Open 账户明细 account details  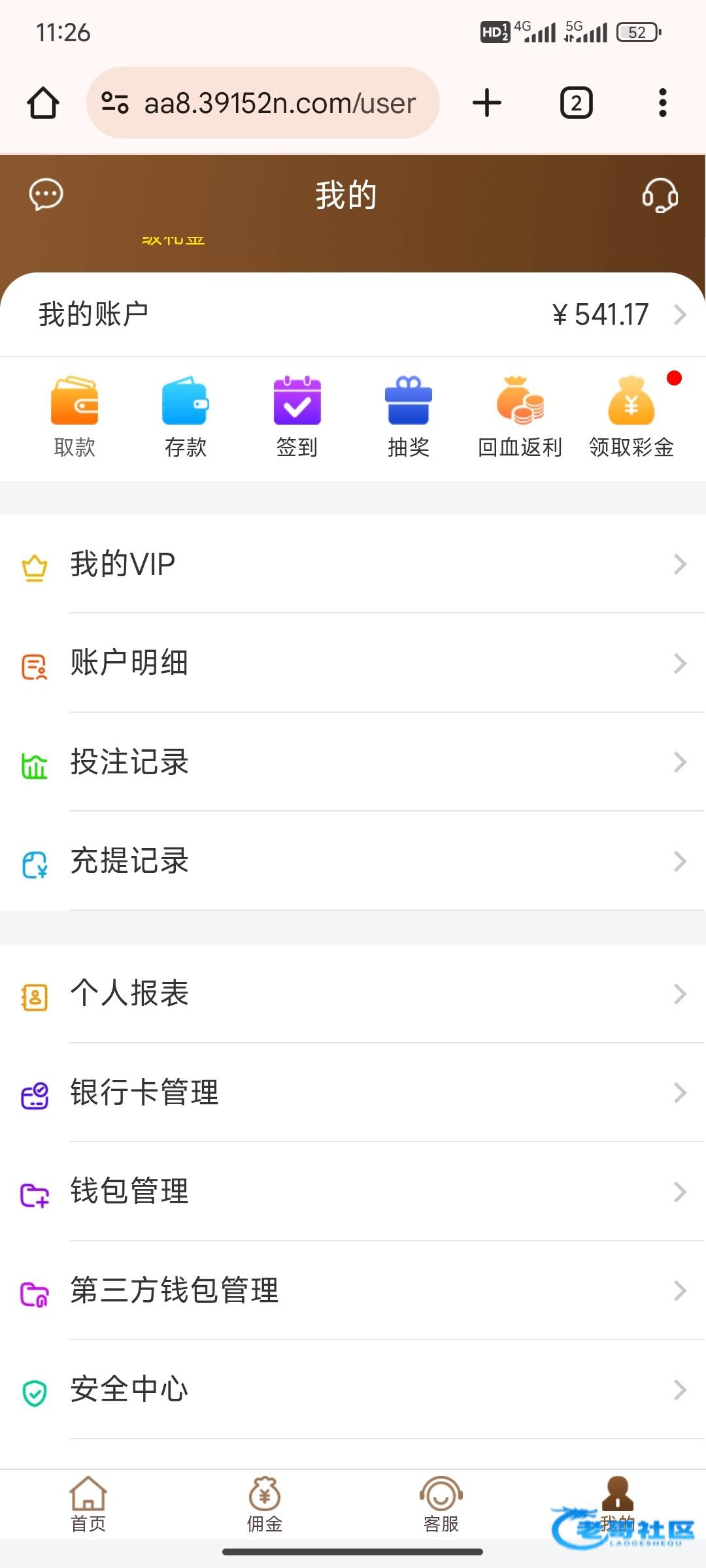pyautogui.click(x=353, y=663)
